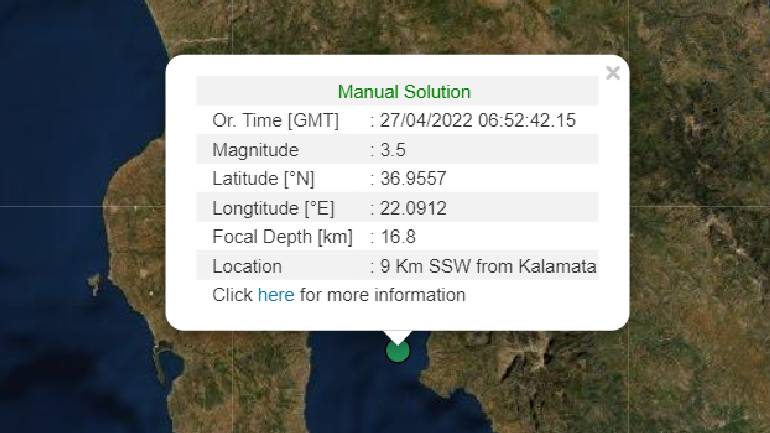Open the 'here' link for more information
The width and height of the screenshot is (770, 433).
point(276,295)
